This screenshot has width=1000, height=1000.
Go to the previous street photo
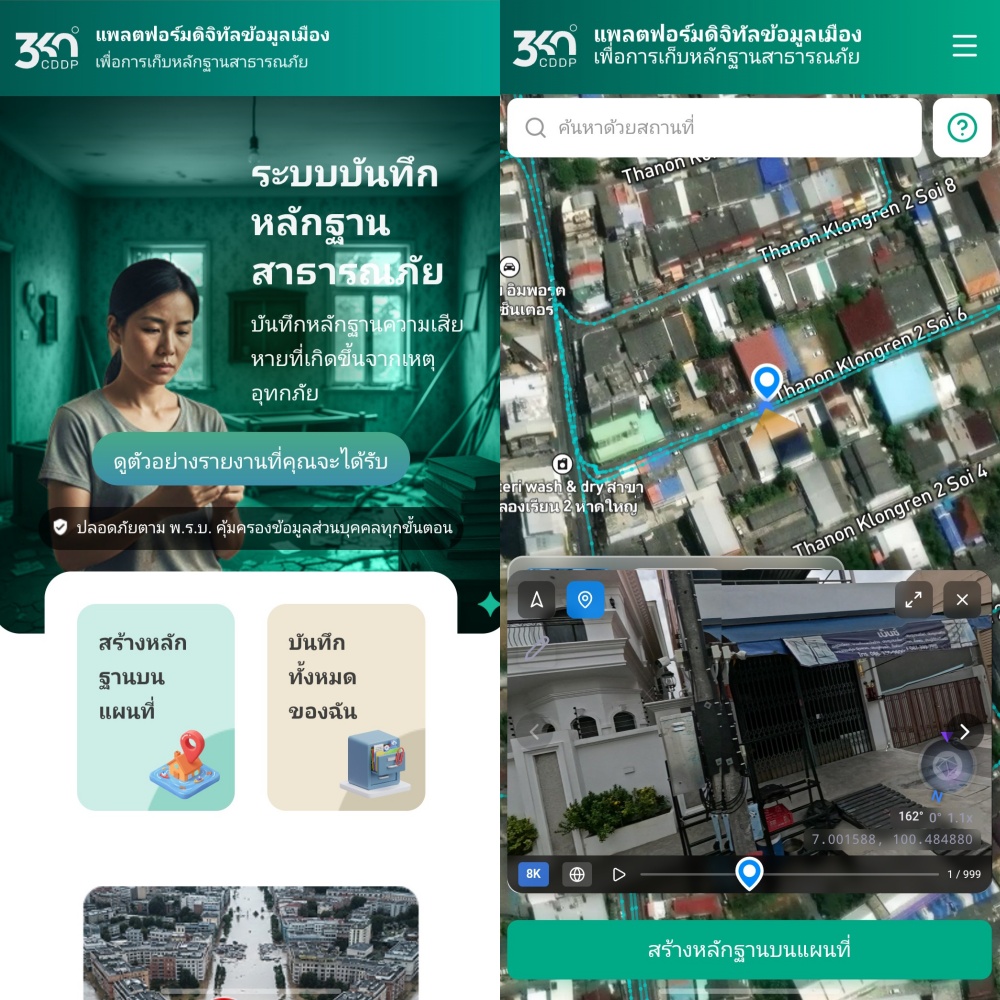tap(534, 731)
